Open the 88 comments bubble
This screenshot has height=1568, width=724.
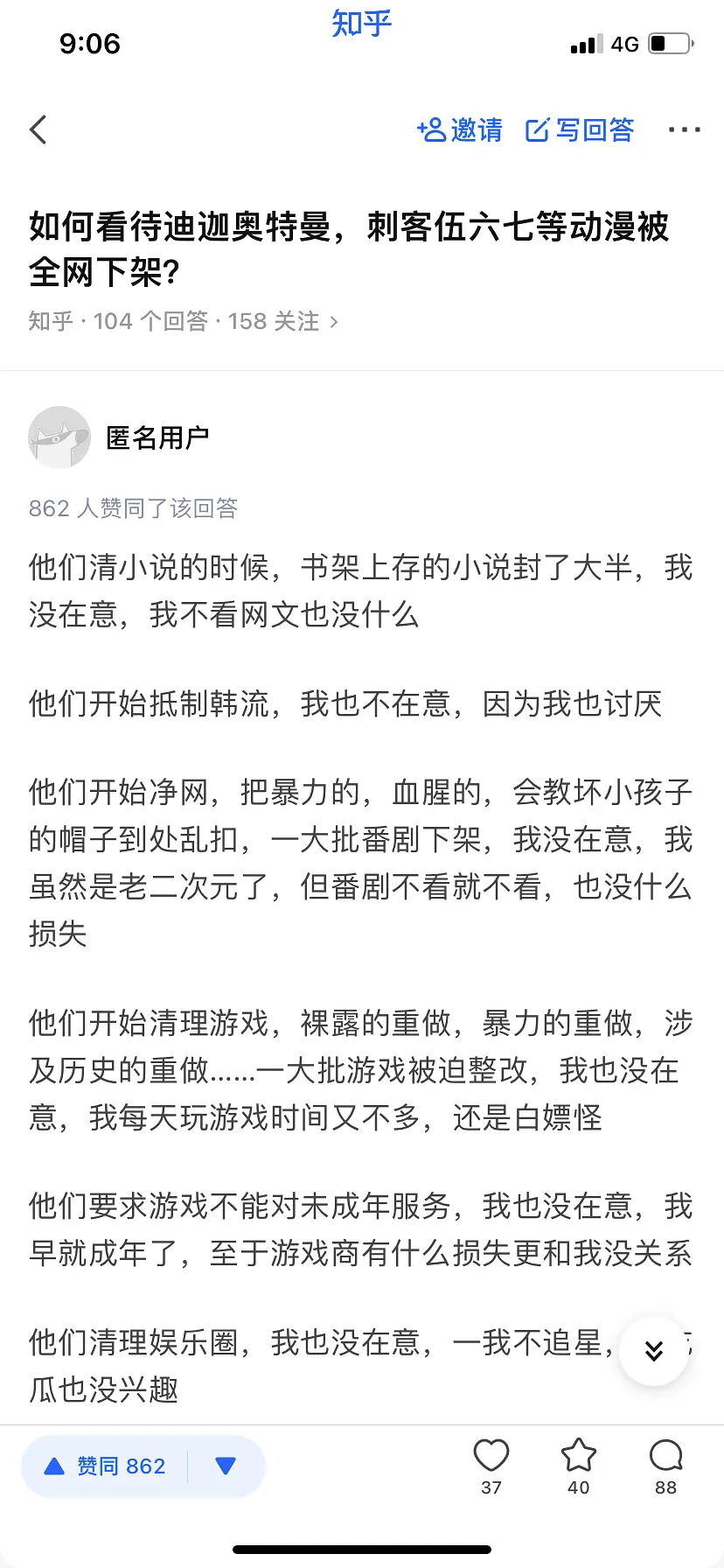(x=665, y=1464)
